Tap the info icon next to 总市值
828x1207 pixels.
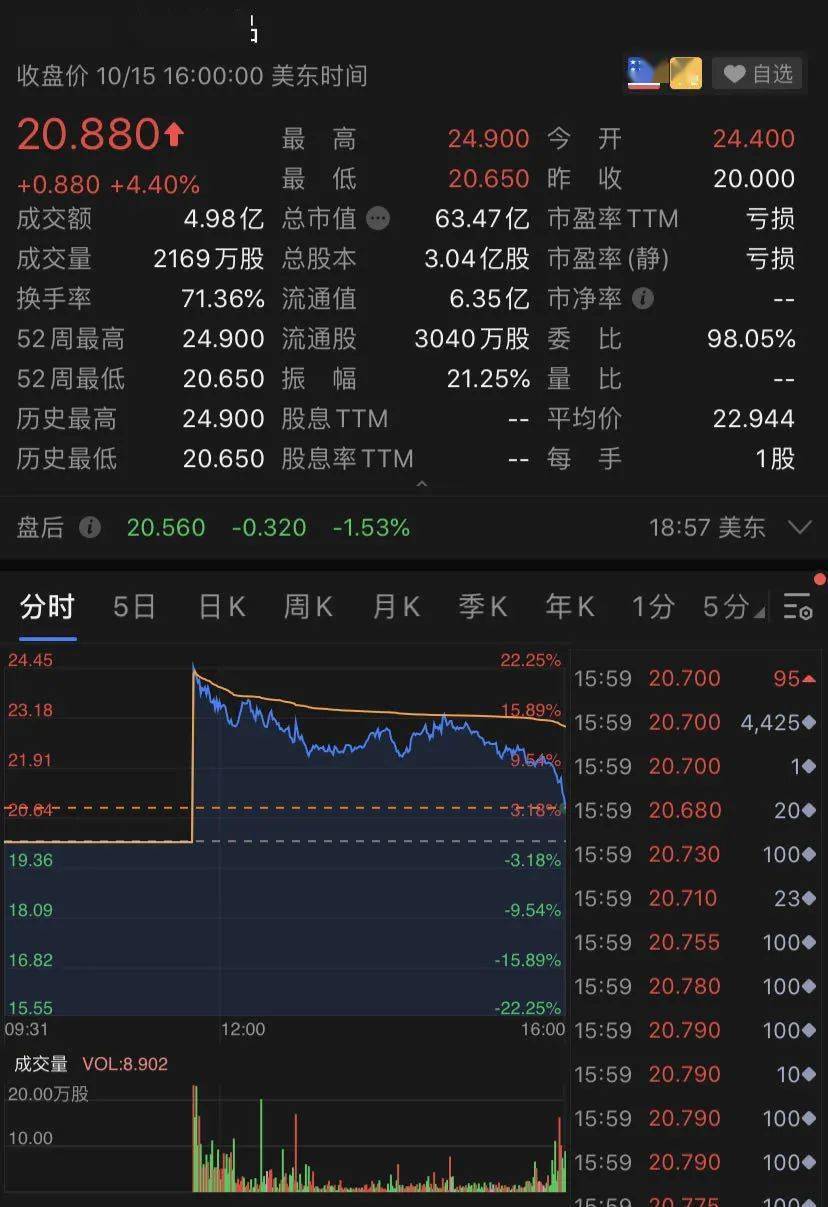point(378,219)
